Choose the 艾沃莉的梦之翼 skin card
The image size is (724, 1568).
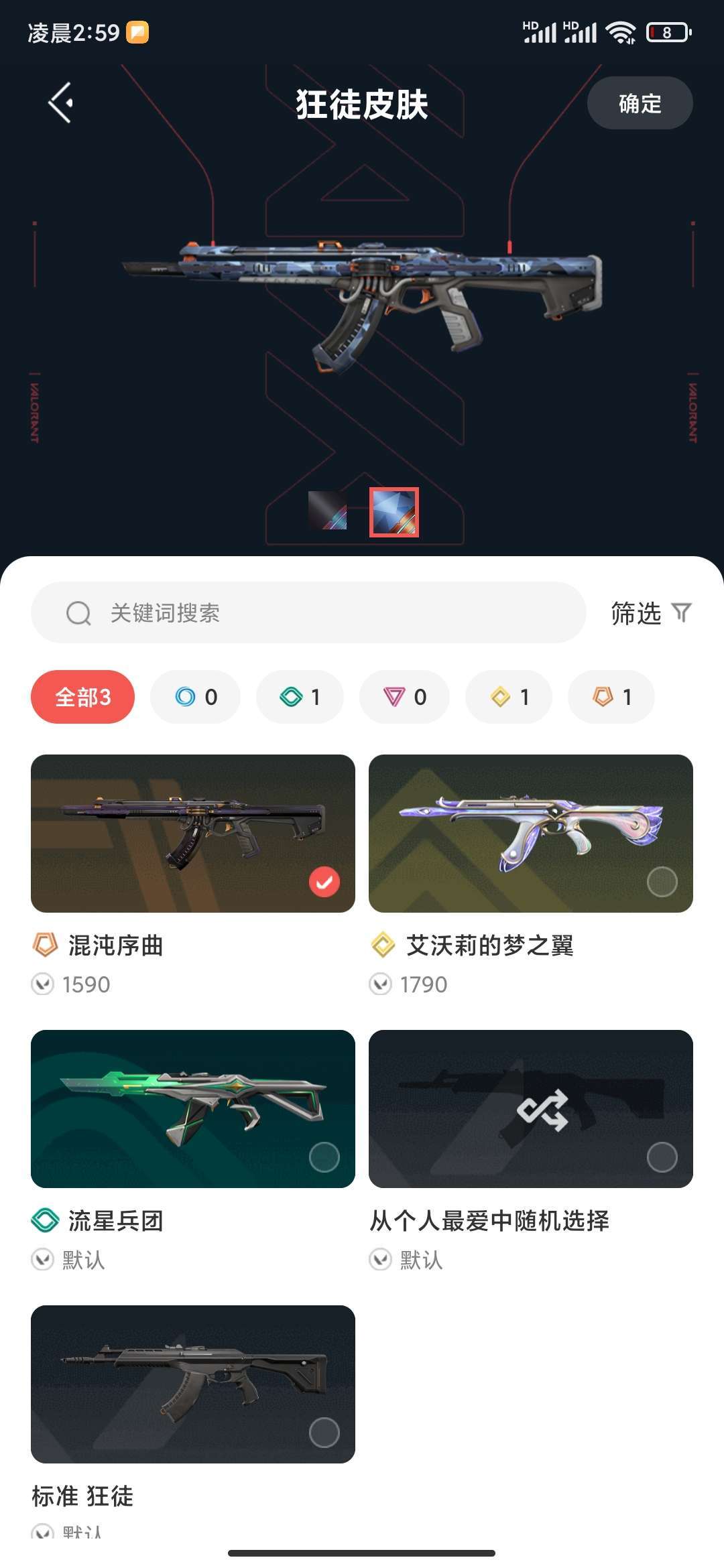pyautogui.click(x=530, y=833)
